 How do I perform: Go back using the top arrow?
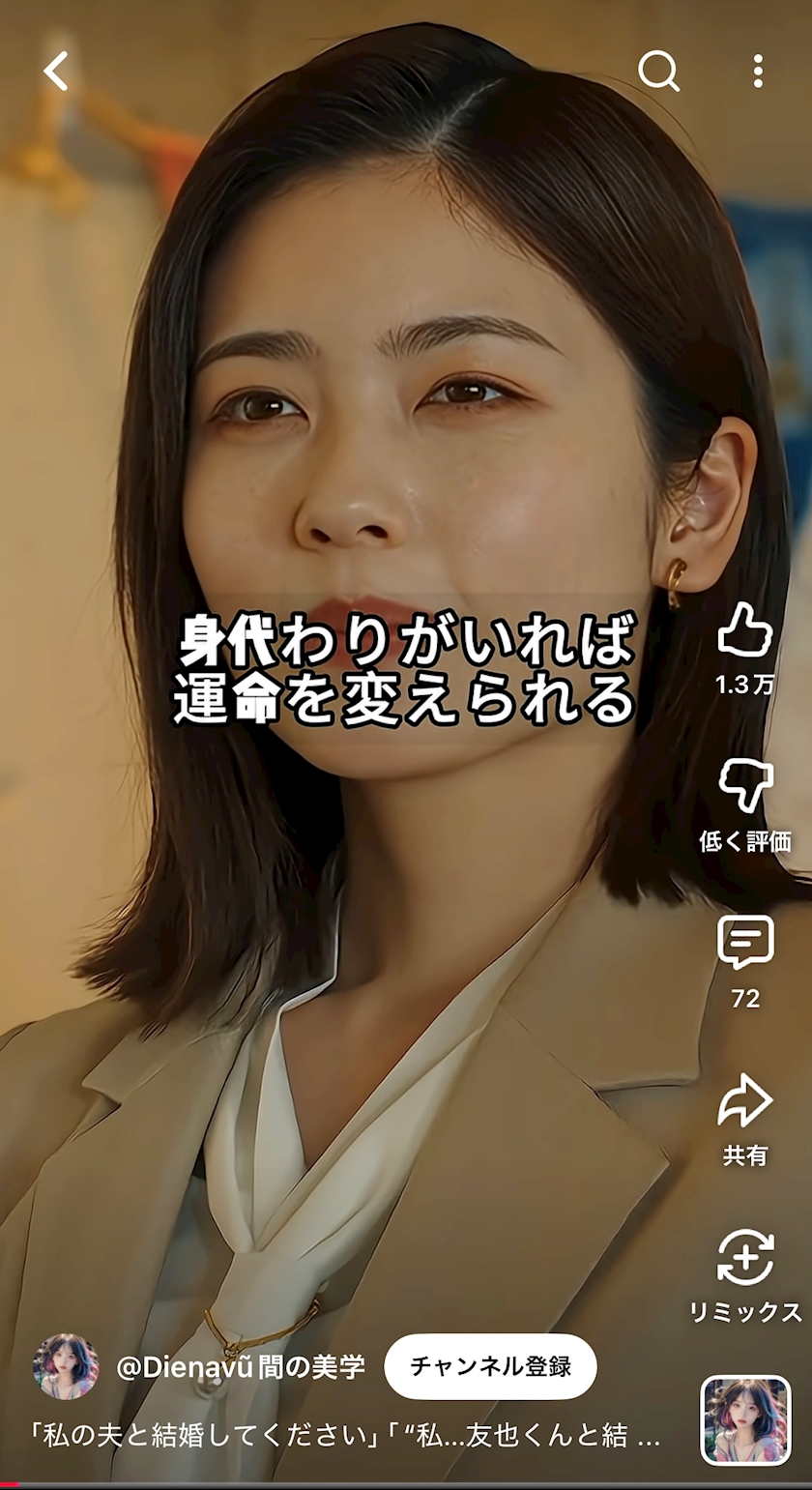tap(56, 73)
